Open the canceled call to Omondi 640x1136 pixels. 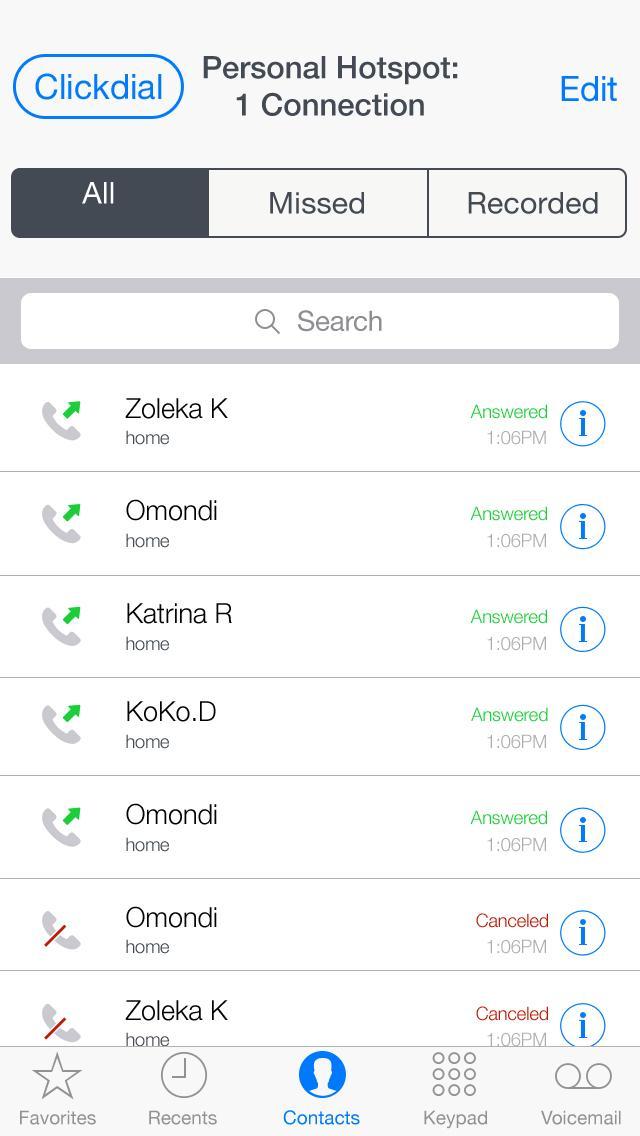pyautogui.click(x=280, y=930)
